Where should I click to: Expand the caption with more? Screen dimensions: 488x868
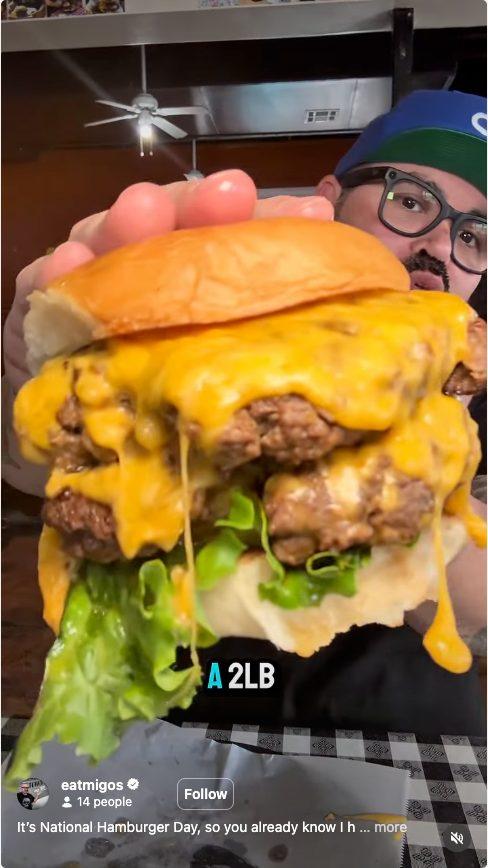391,827
